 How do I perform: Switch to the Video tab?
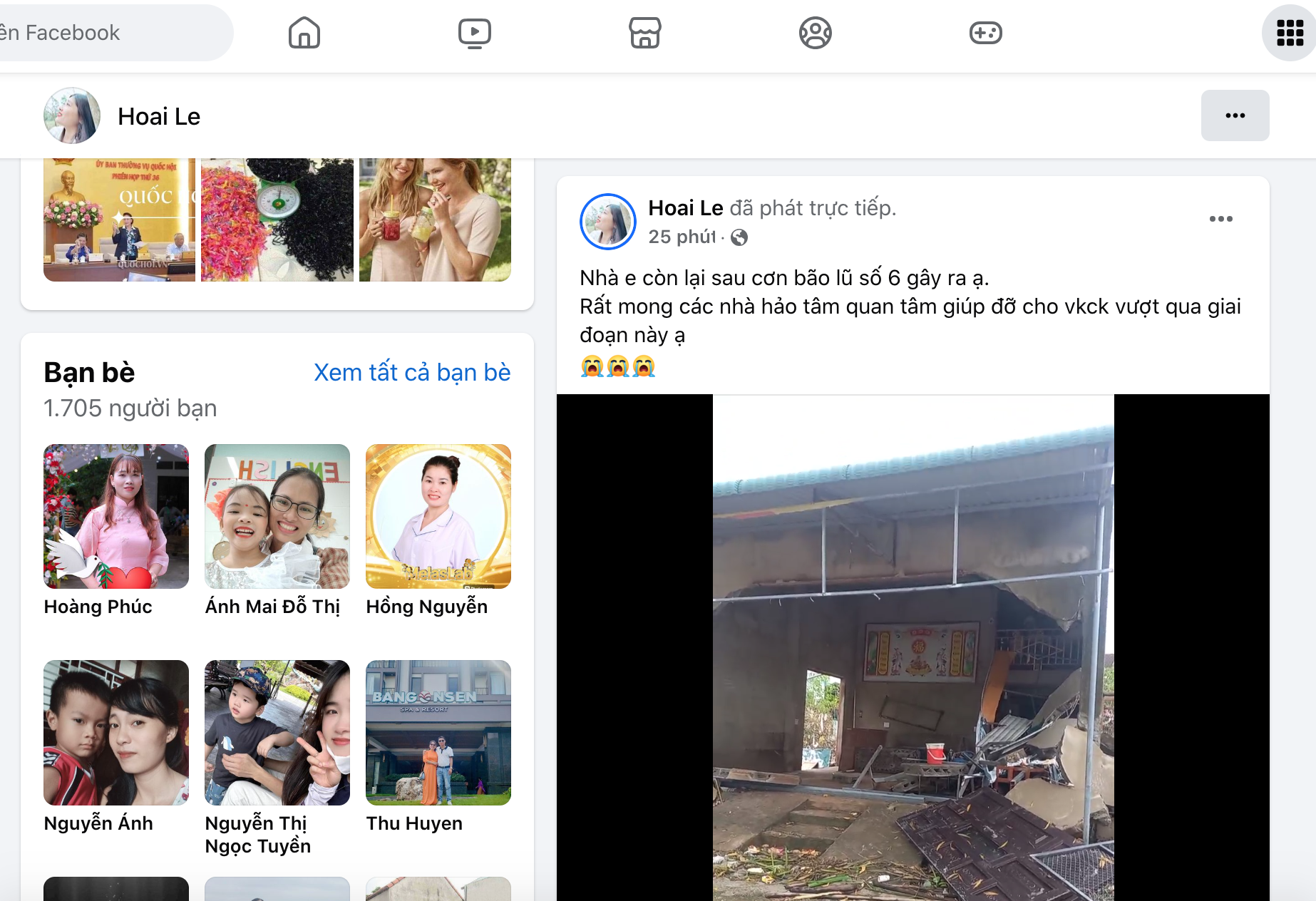pos(475,33)
